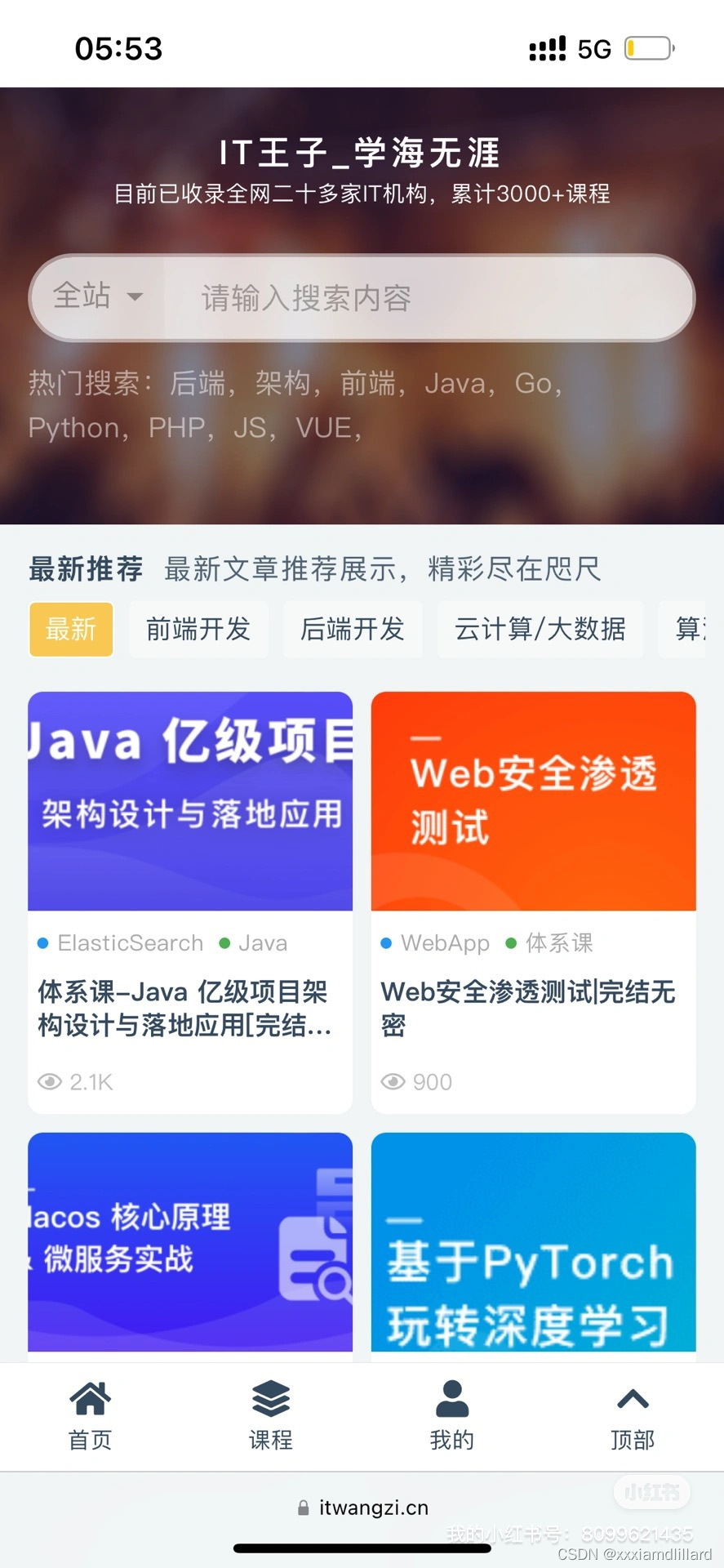Switch to the 前端开发 tab
724x1568 pixels.
click(x=198, y=629)
